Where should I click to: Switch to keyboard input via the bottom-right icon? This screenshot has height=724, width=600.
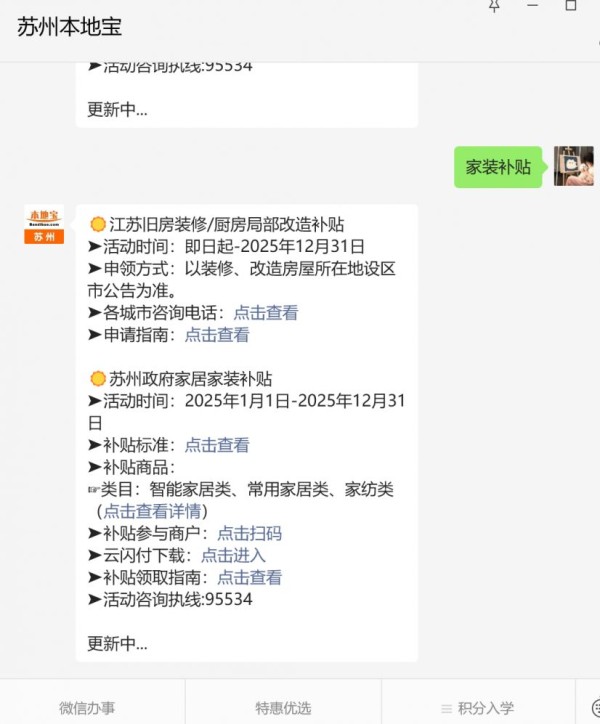[x=594, y=707]
